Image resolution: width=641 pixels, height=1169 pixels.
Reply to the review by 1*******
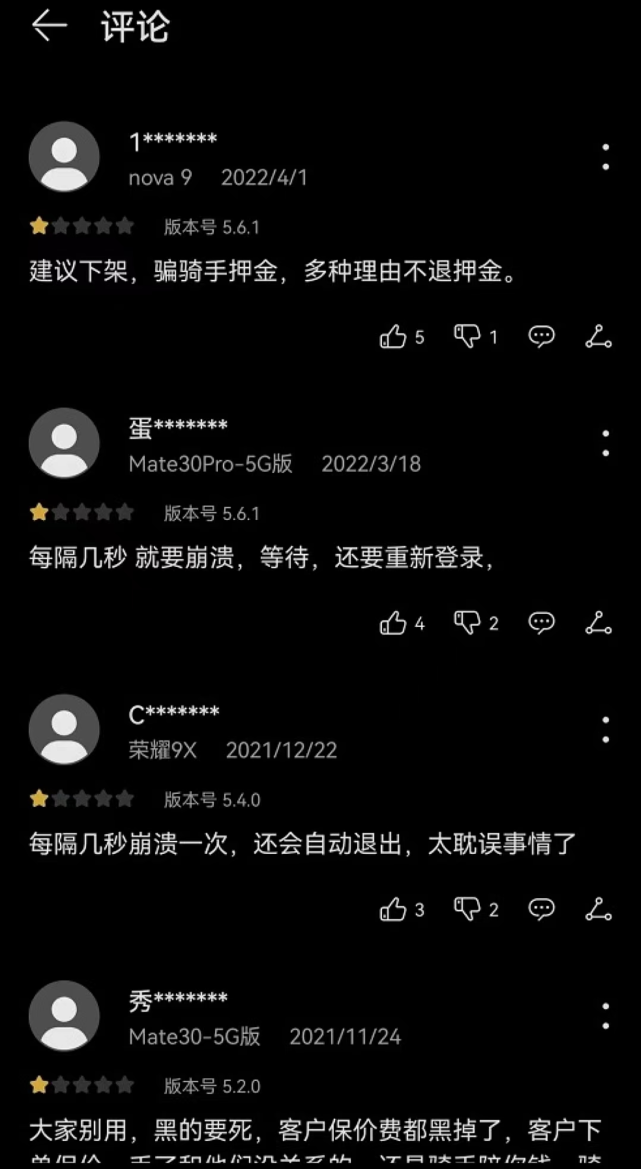[541, 337]
